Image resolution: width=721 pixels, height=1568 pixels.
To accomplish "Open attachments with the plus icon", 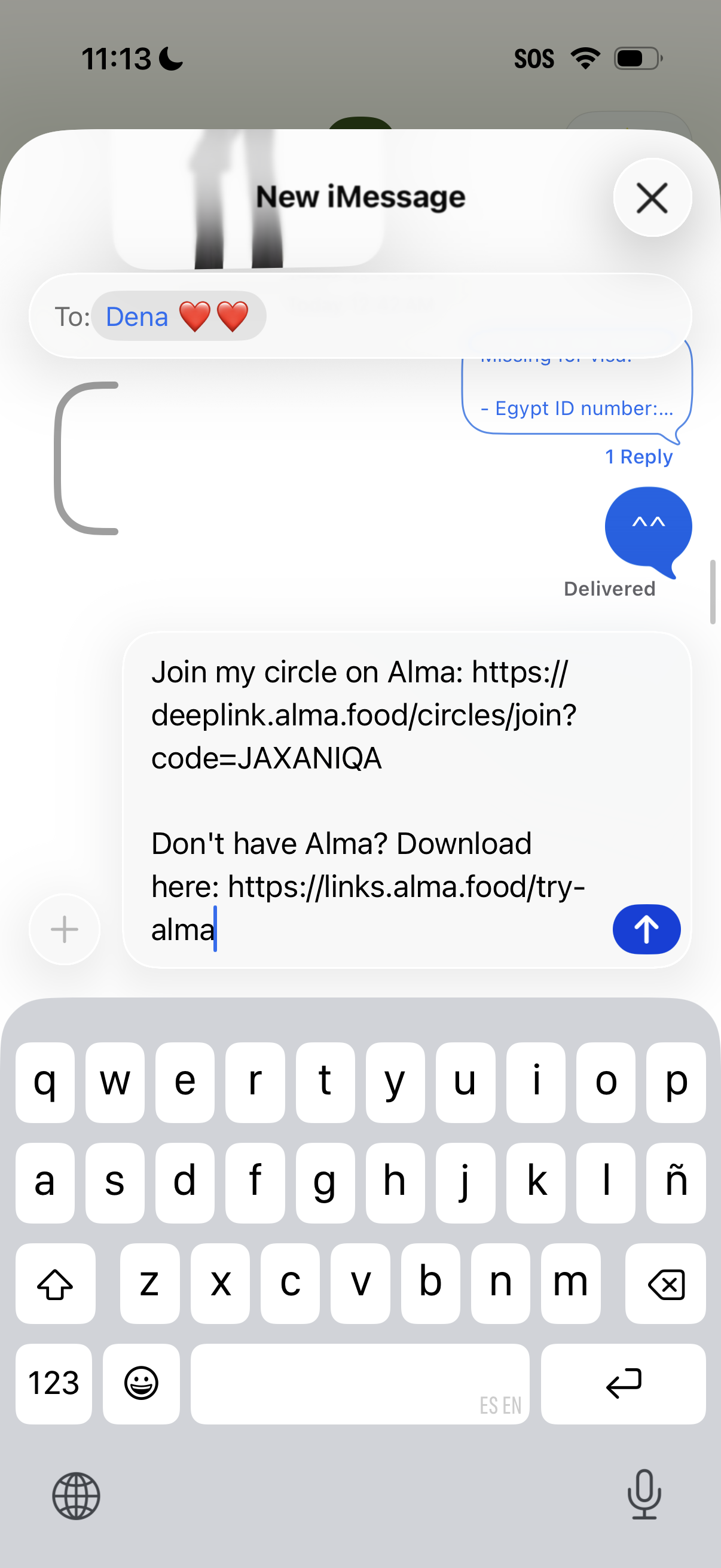I will 64,929.
